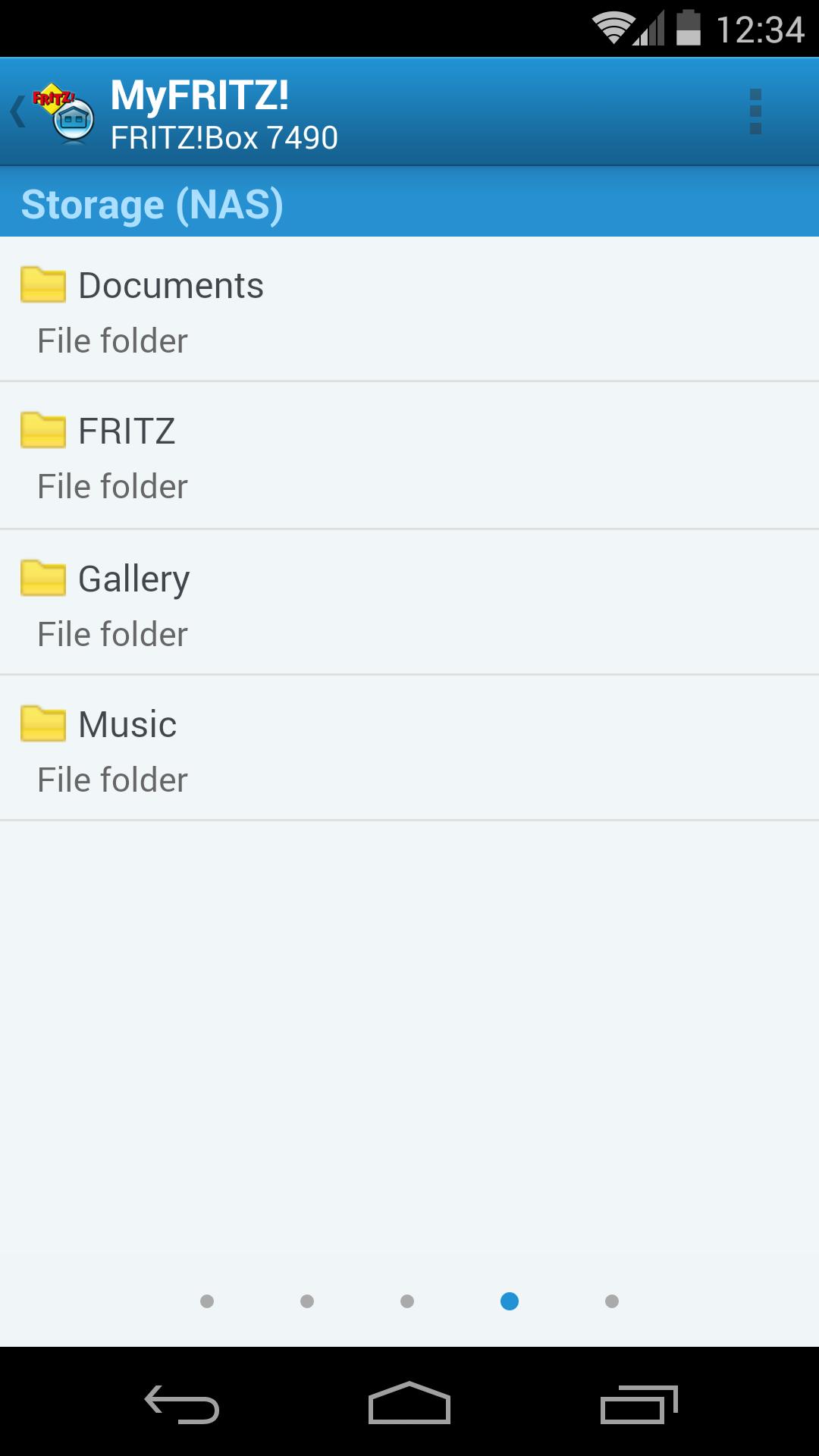819x1456 pixels.
Task: Select the first page indicator dot
Action: point(206,1300)
